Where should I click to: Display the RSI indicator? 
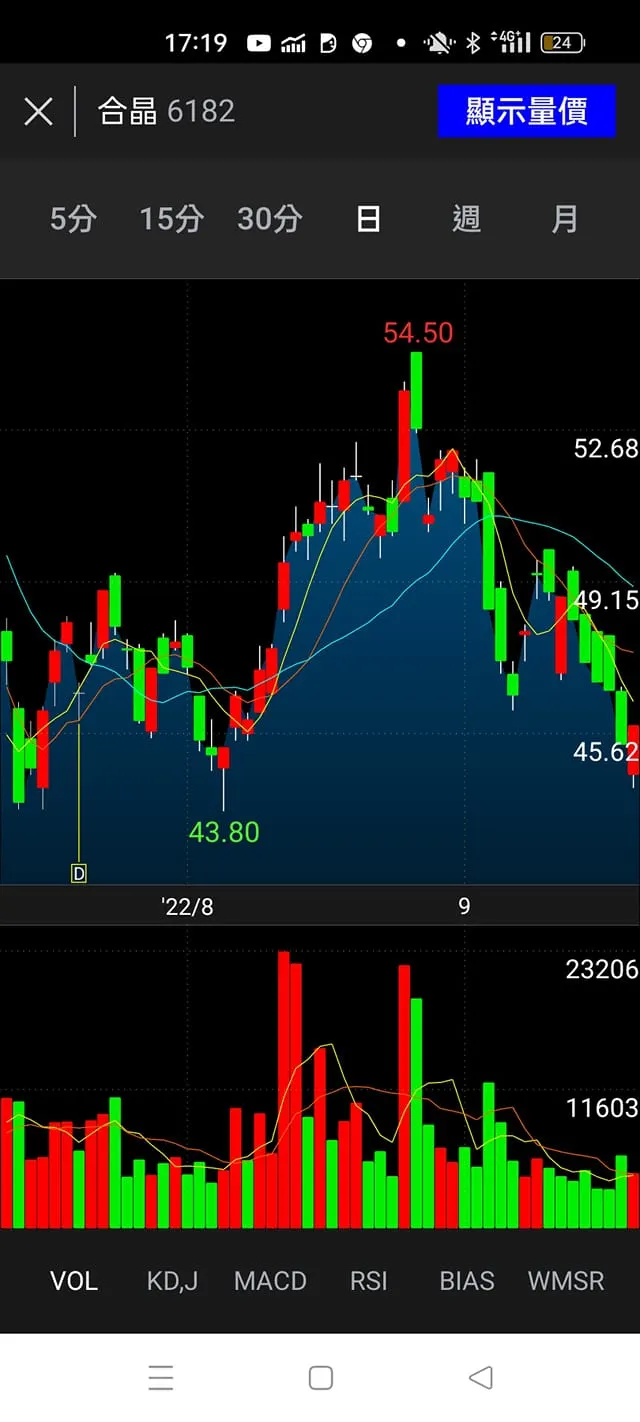click(x=368, y=1281)
